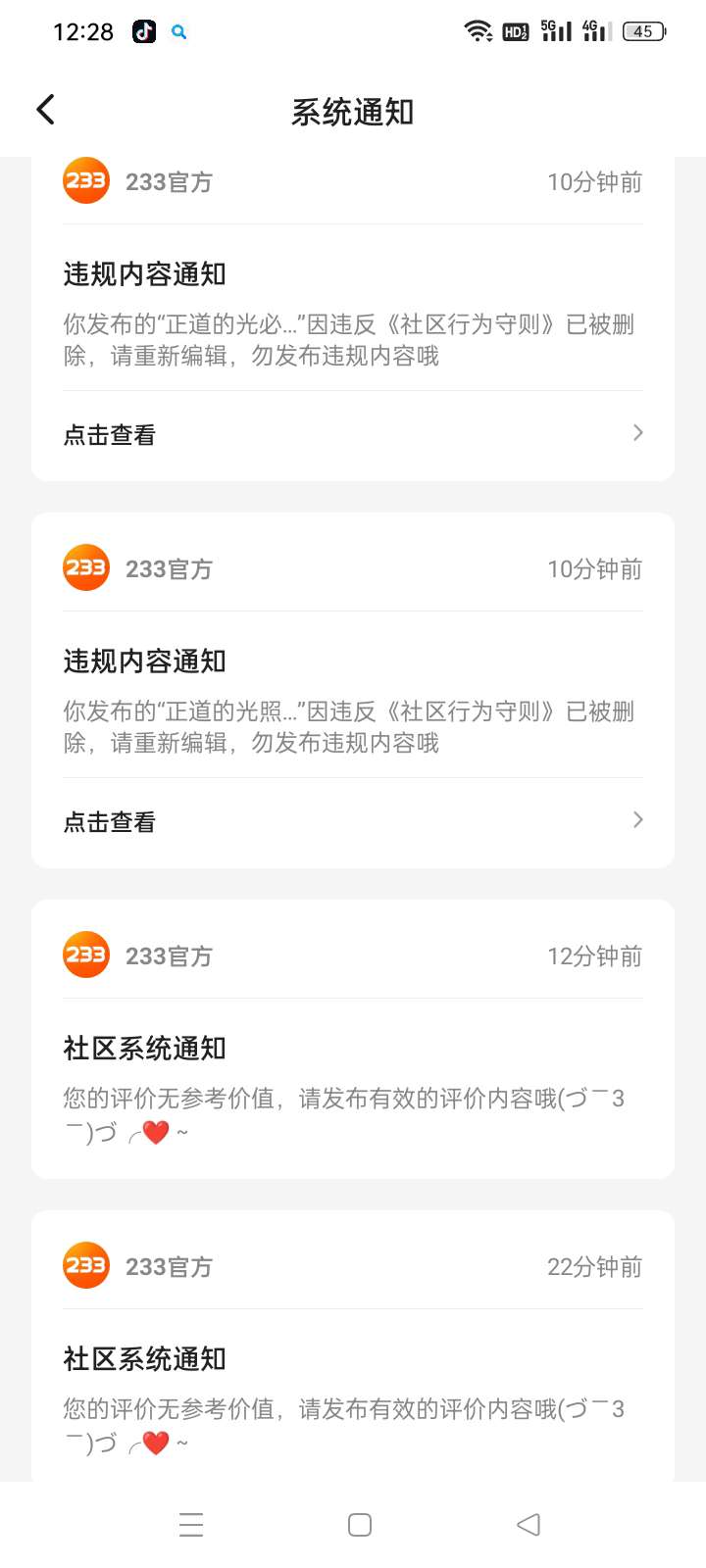Go back from the 系统通知 page
This screenshot has width=706, height=1568.
point(46,110)
